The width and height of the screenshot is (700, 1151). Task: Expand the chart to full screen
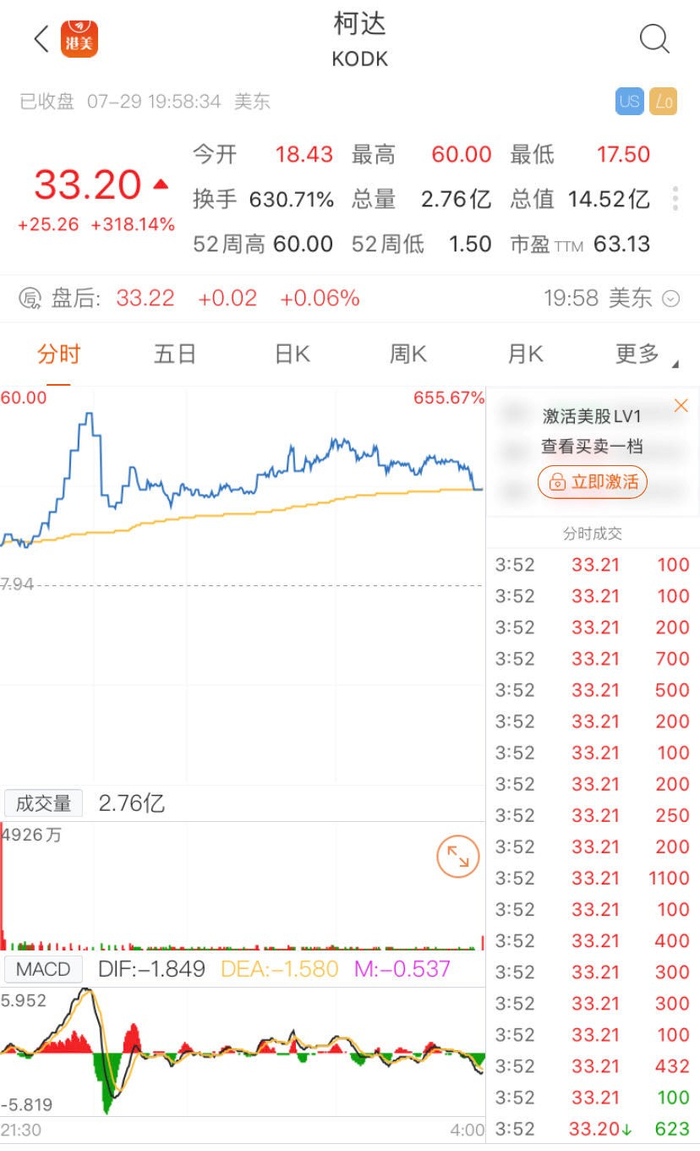click(x=458, y=856)
